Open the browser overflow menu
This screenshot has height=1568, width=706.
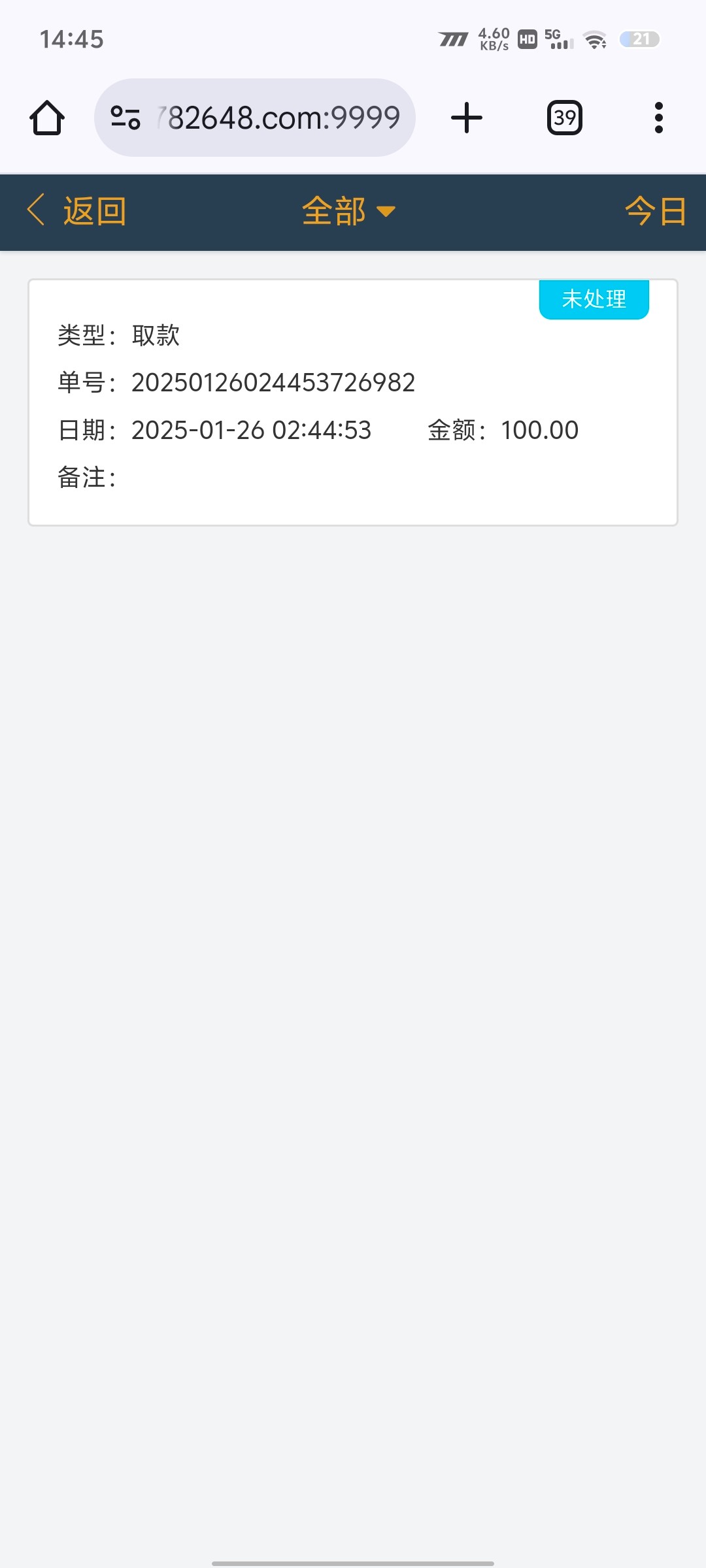(659, 118)
